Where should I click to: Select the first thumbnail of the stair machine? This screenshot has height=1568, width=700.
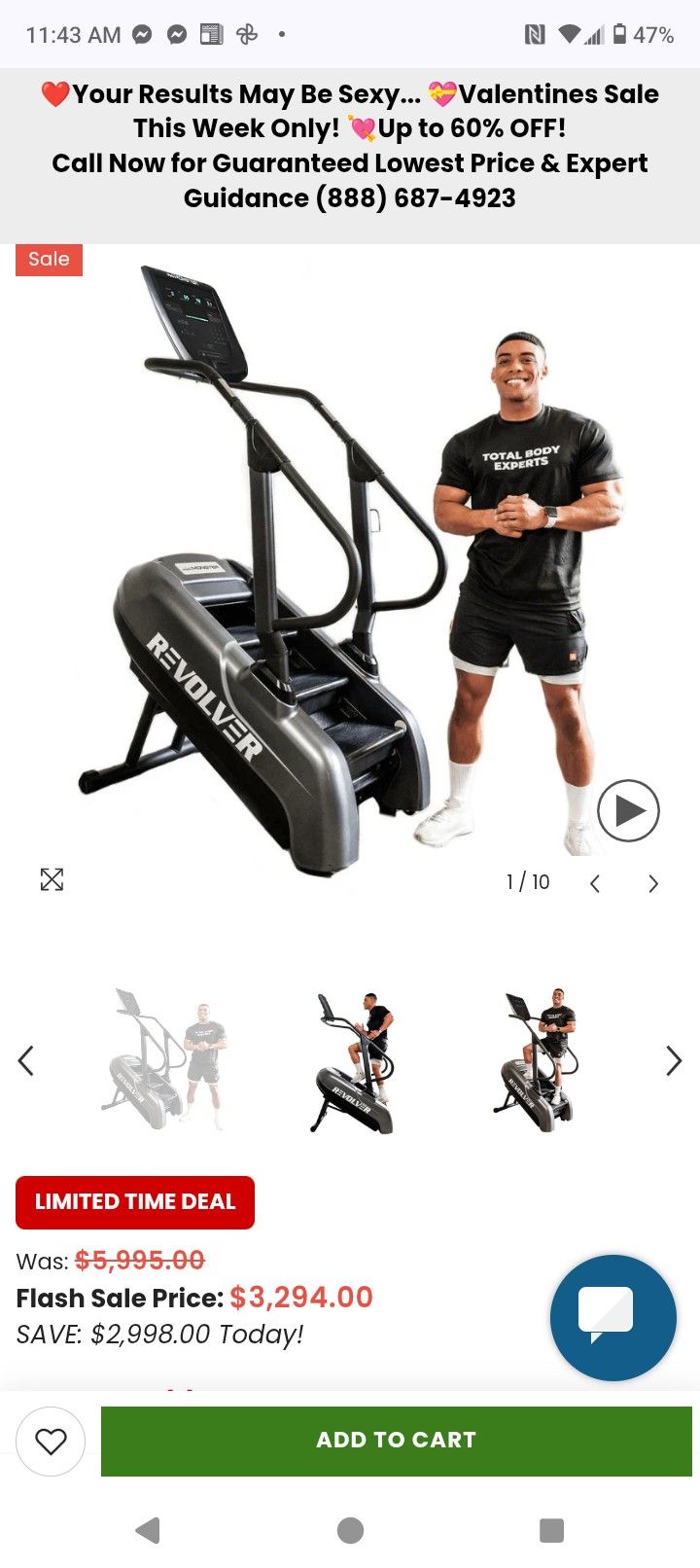tap(163, 1060)
